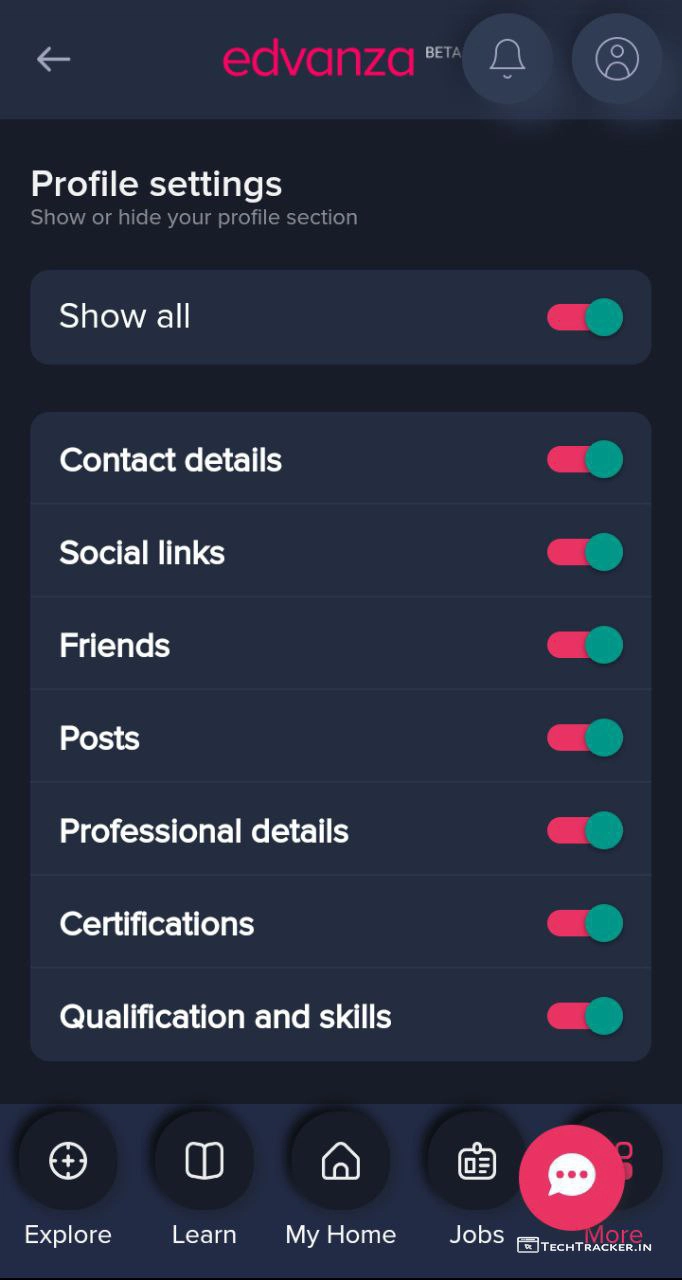This screenshot has width=682, height=1280.
Task: Disable the Social links toggle
Action: 585,552
